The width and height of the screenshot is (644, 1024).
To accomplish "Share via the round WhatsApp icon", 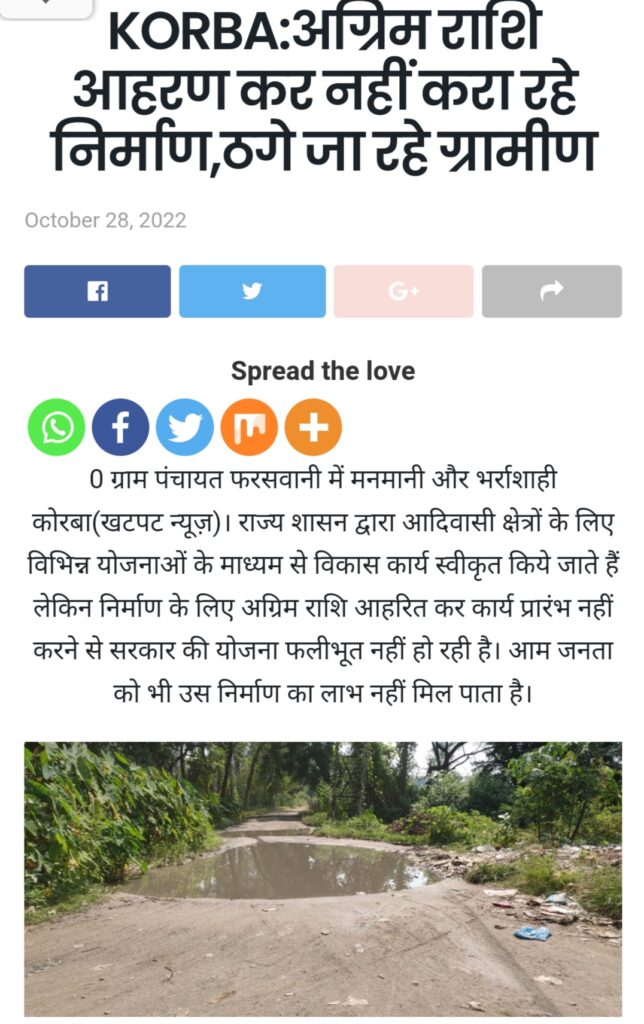I will (56, 428).
